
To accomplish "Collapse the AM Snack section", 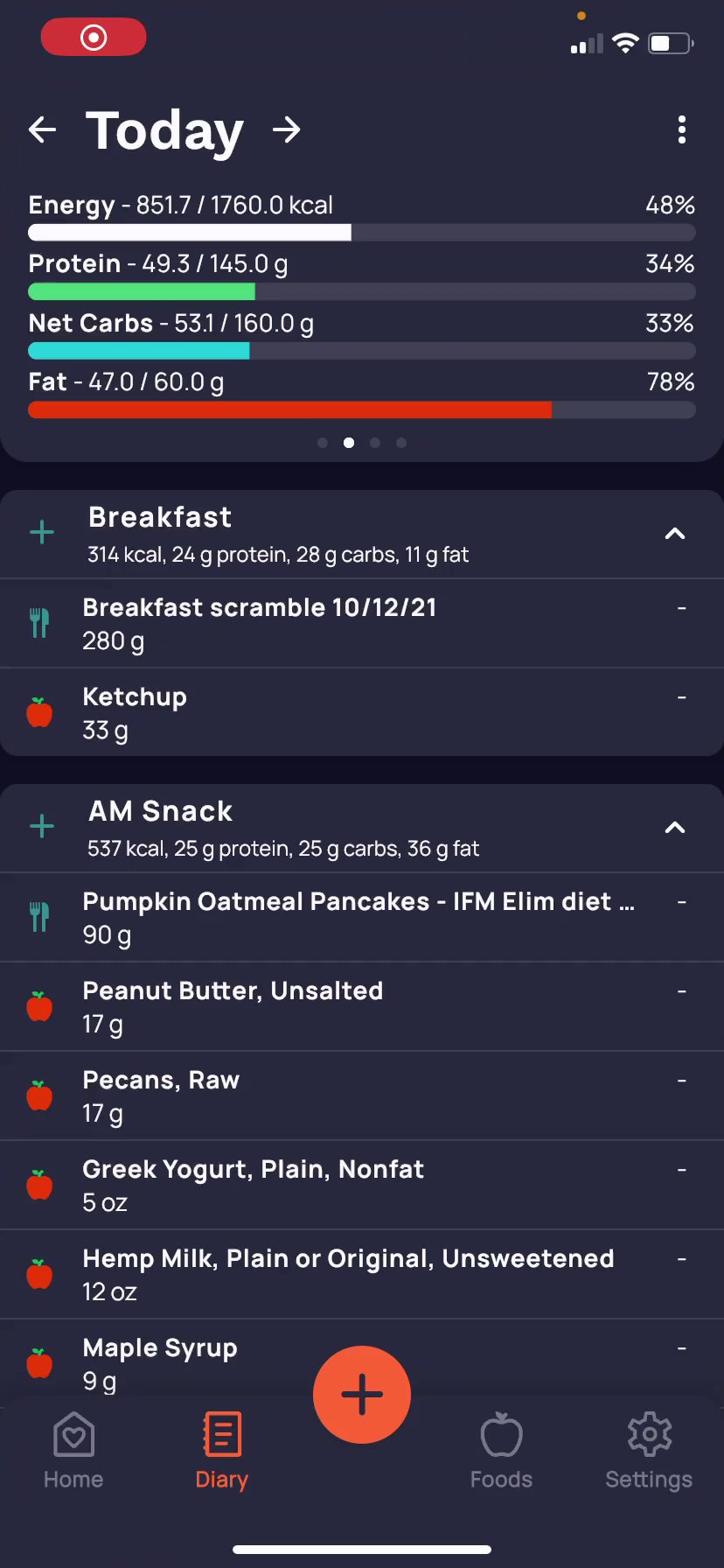I will click(674, 828).
